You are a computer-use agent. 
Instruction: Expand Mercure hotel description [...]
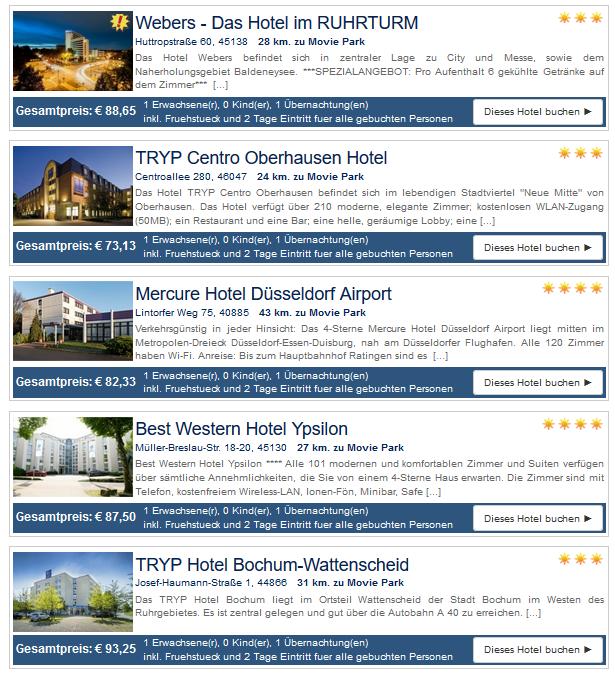point(440,356)
